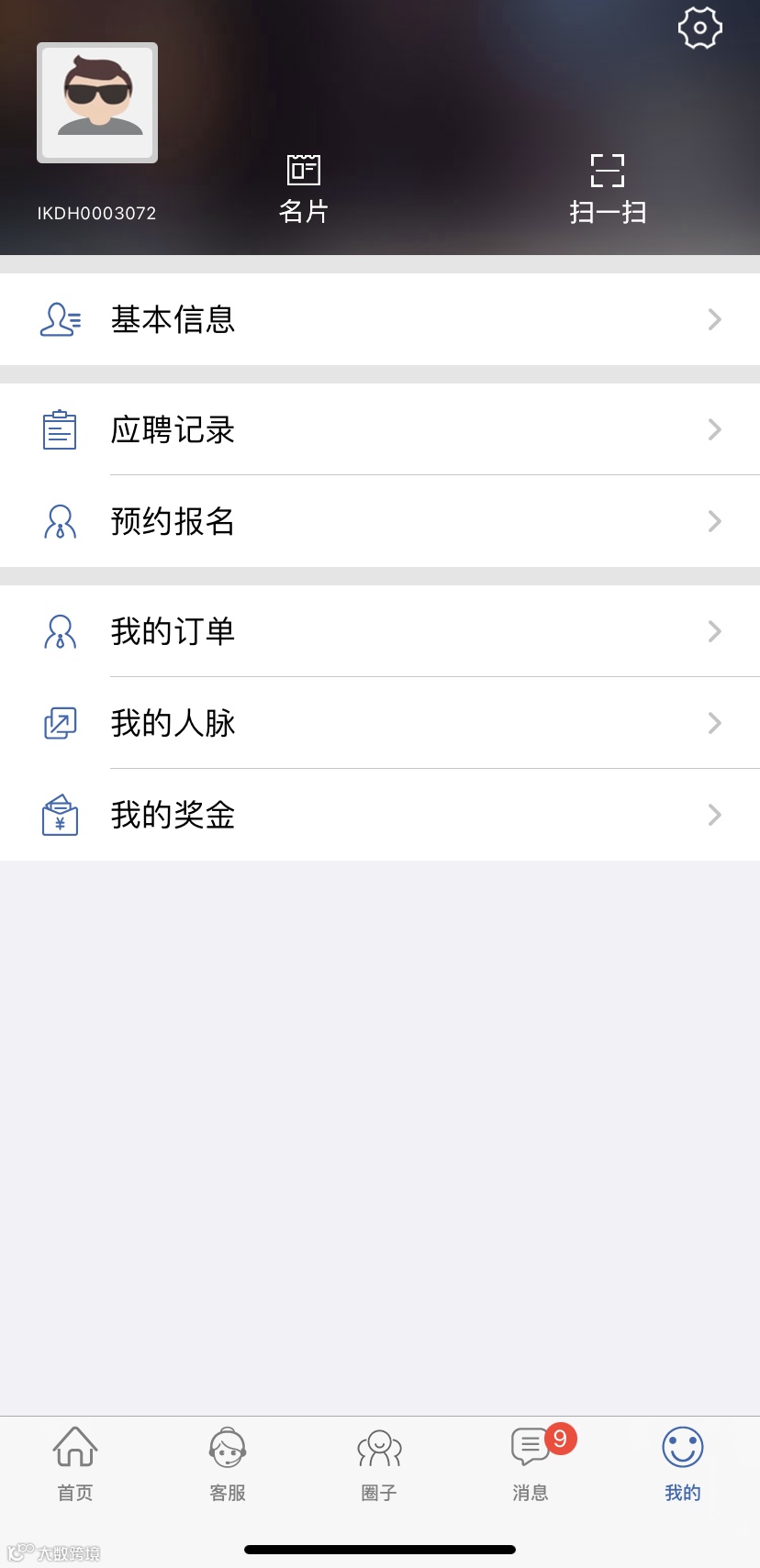Screen dimensions: 760x1568
Task: Open 我的人脉 connections
Action: click(x=380, y=723)
